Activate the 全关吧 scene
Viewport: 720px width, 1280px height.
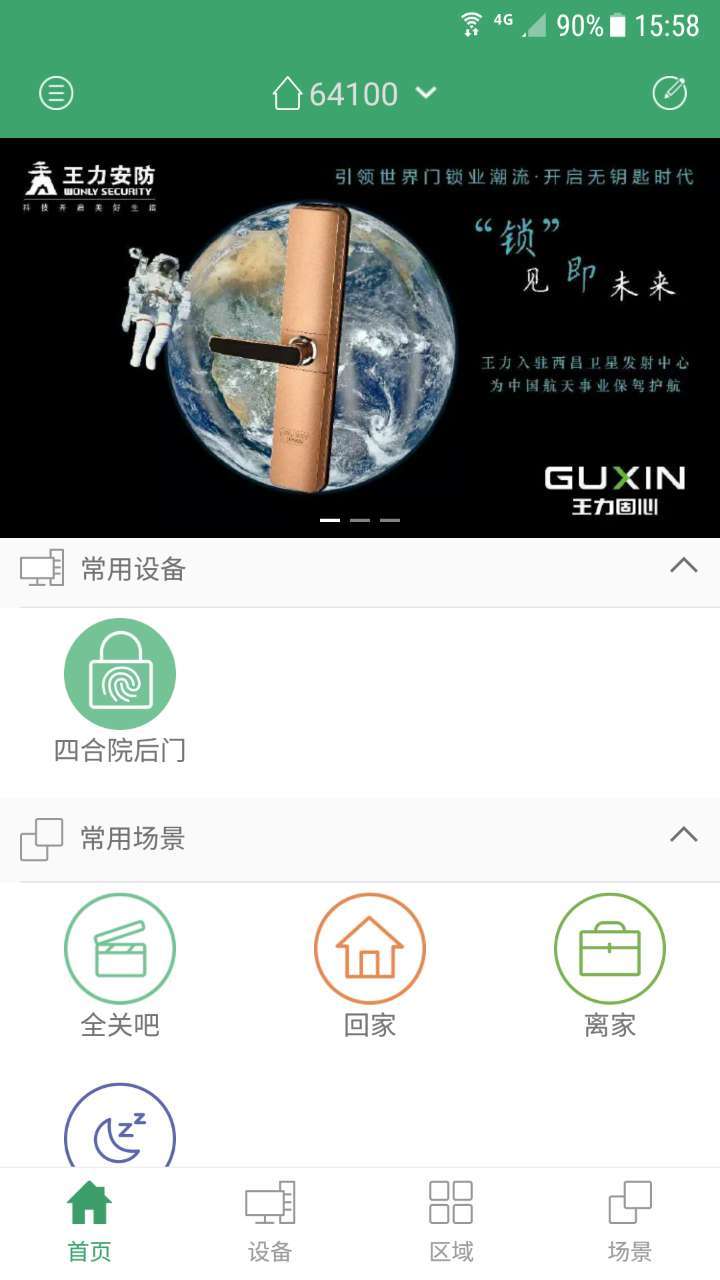tap(120, 966)
